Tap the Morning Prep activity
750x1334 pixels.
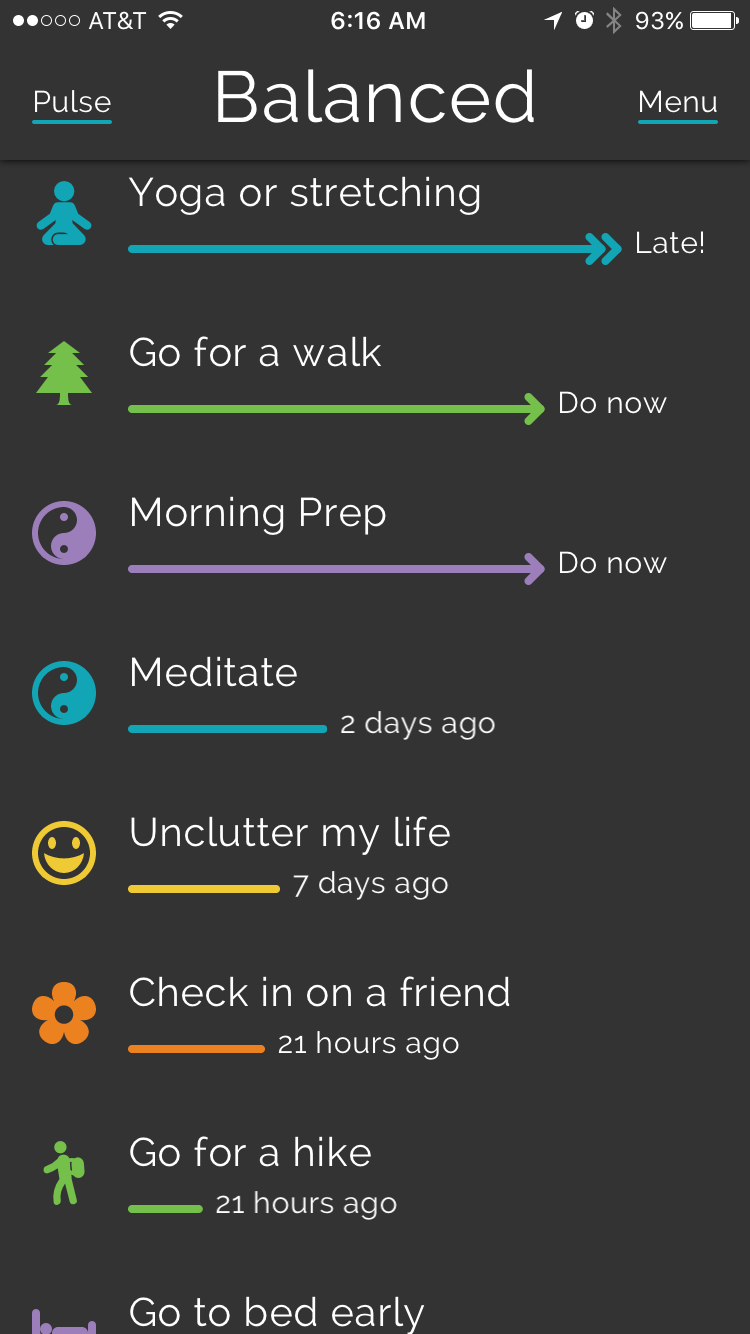click(257, 514)
